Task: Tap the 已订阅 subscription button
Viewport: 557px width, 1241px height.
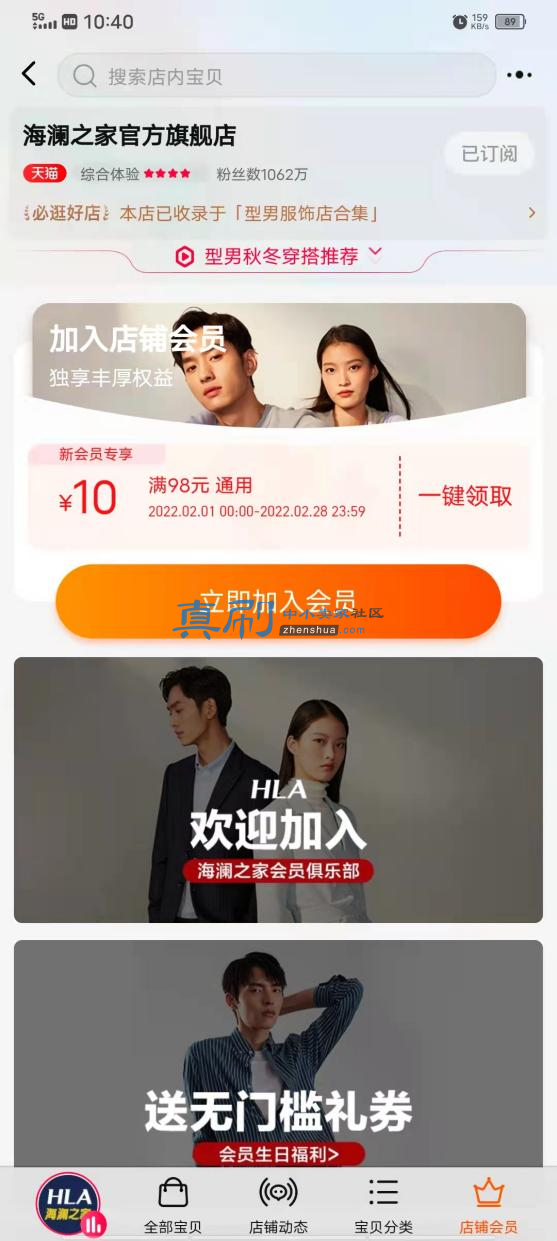Action: pos(489,154)
